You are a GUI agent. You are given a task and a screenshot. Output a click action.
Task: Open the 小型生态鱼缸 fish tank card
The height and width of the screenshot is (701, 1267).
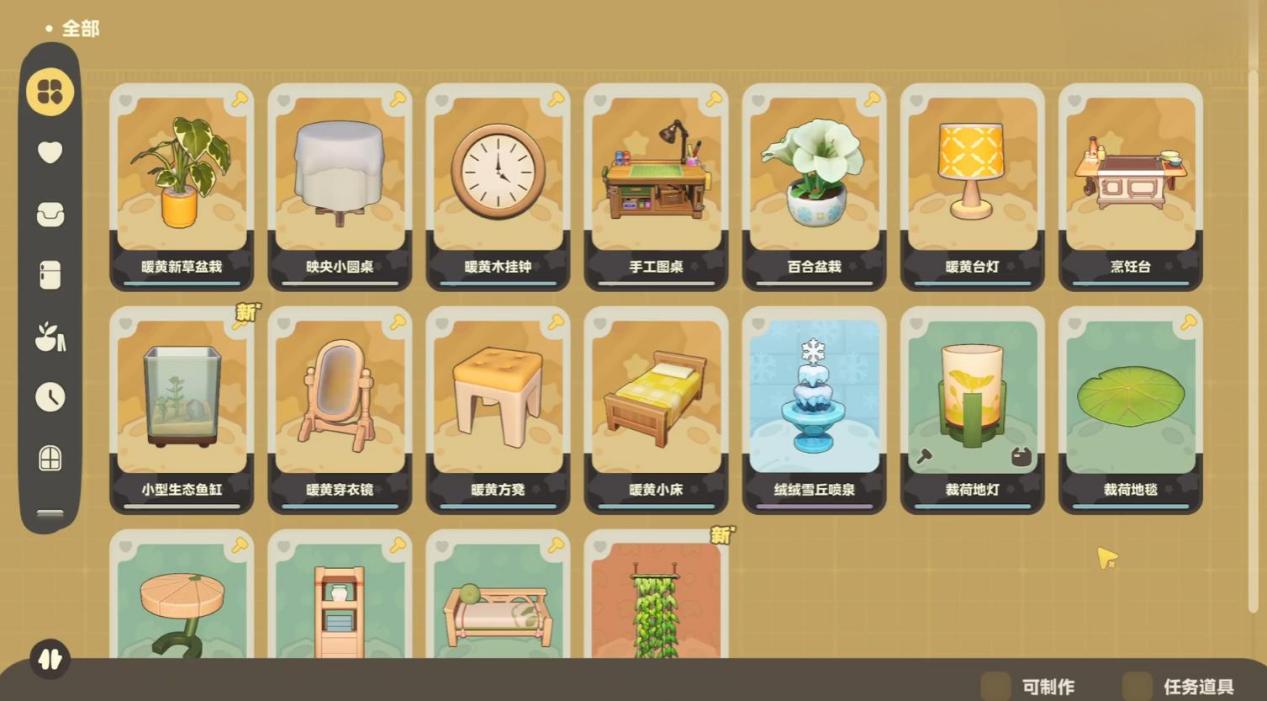pyautogui.click(x=181, y=411)
